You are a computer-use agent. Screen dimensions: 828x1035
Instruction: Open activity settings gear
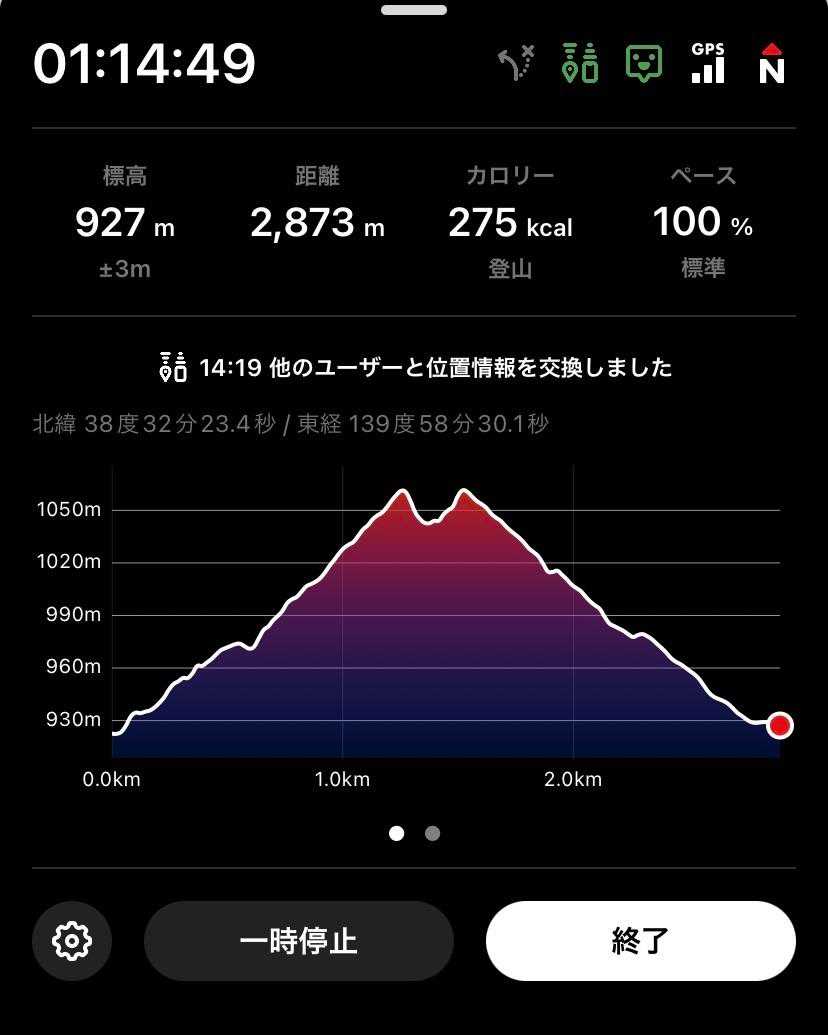(72, 941)
